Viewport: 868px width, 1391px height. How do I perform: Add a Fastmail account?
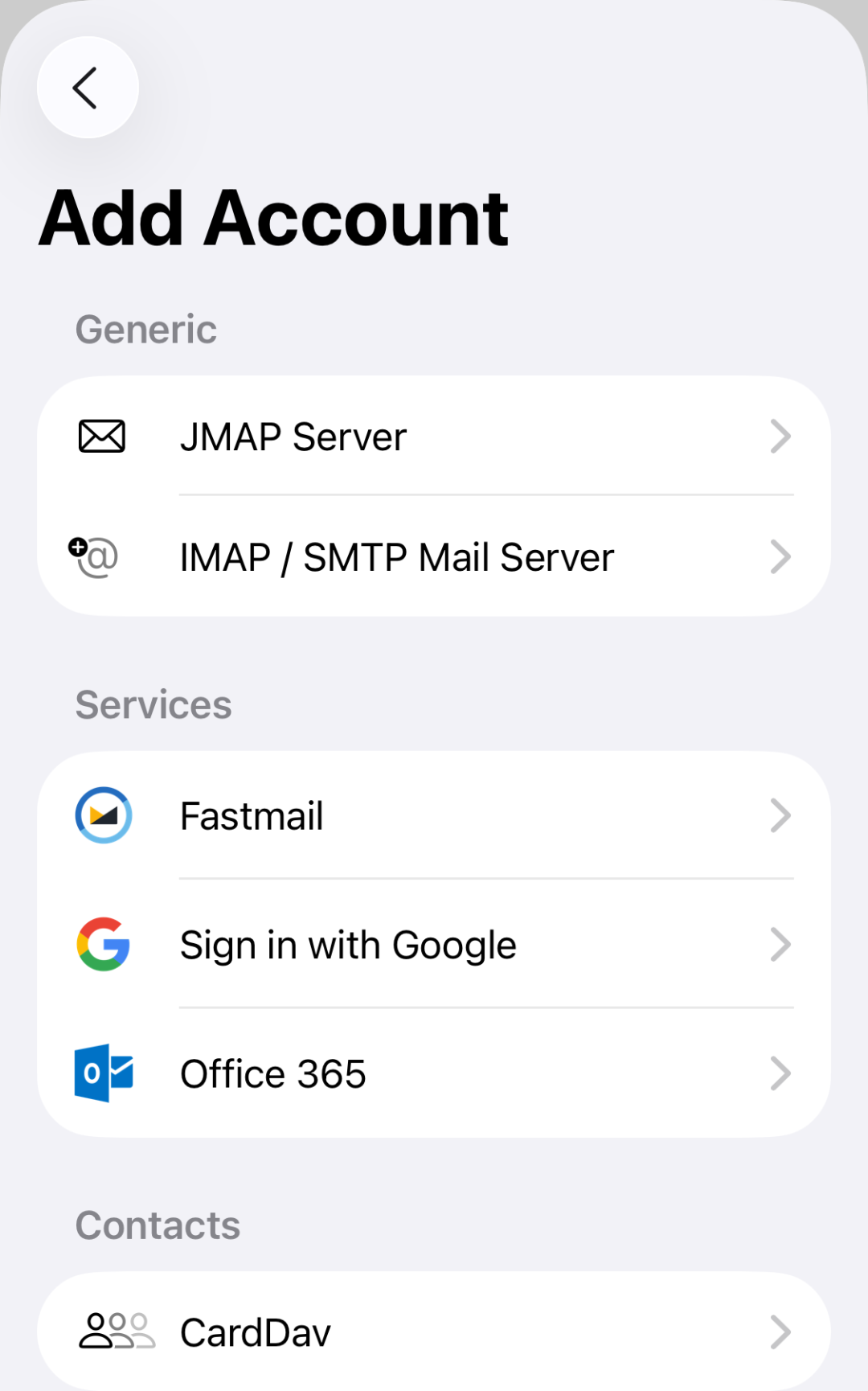pos(434,816)
